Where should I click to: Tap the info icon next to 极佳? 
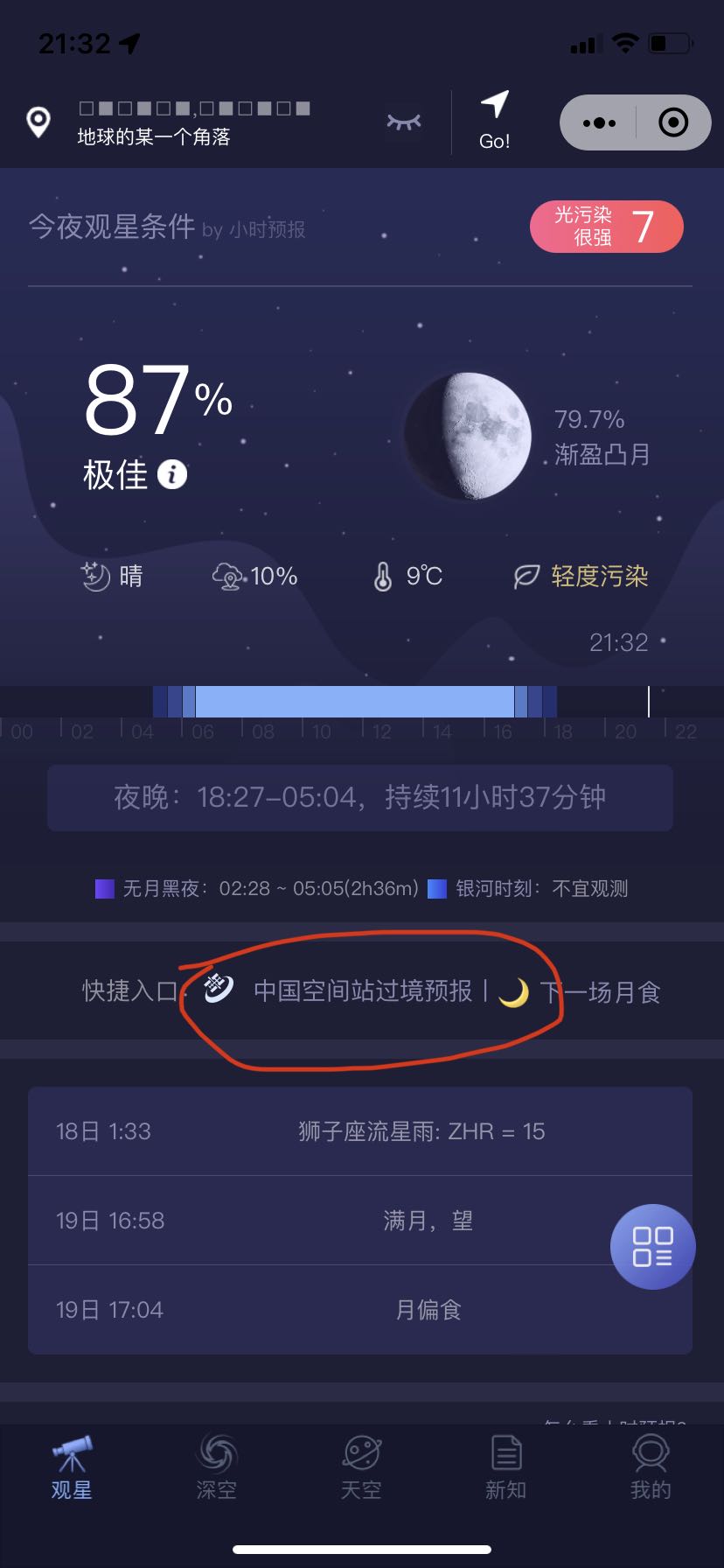pos(172,475)
